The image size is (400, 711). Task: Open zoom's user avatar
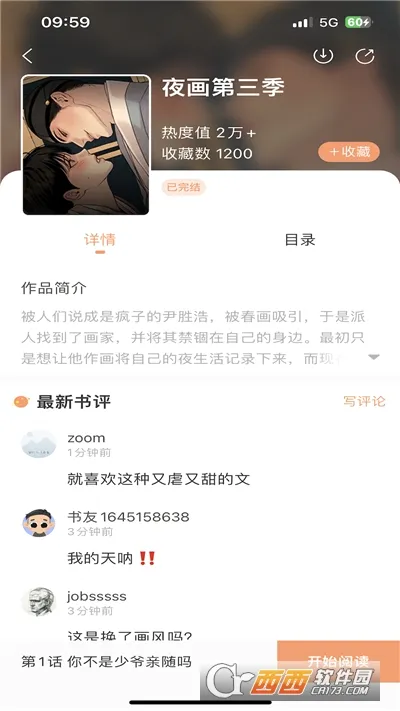[39, 444]
